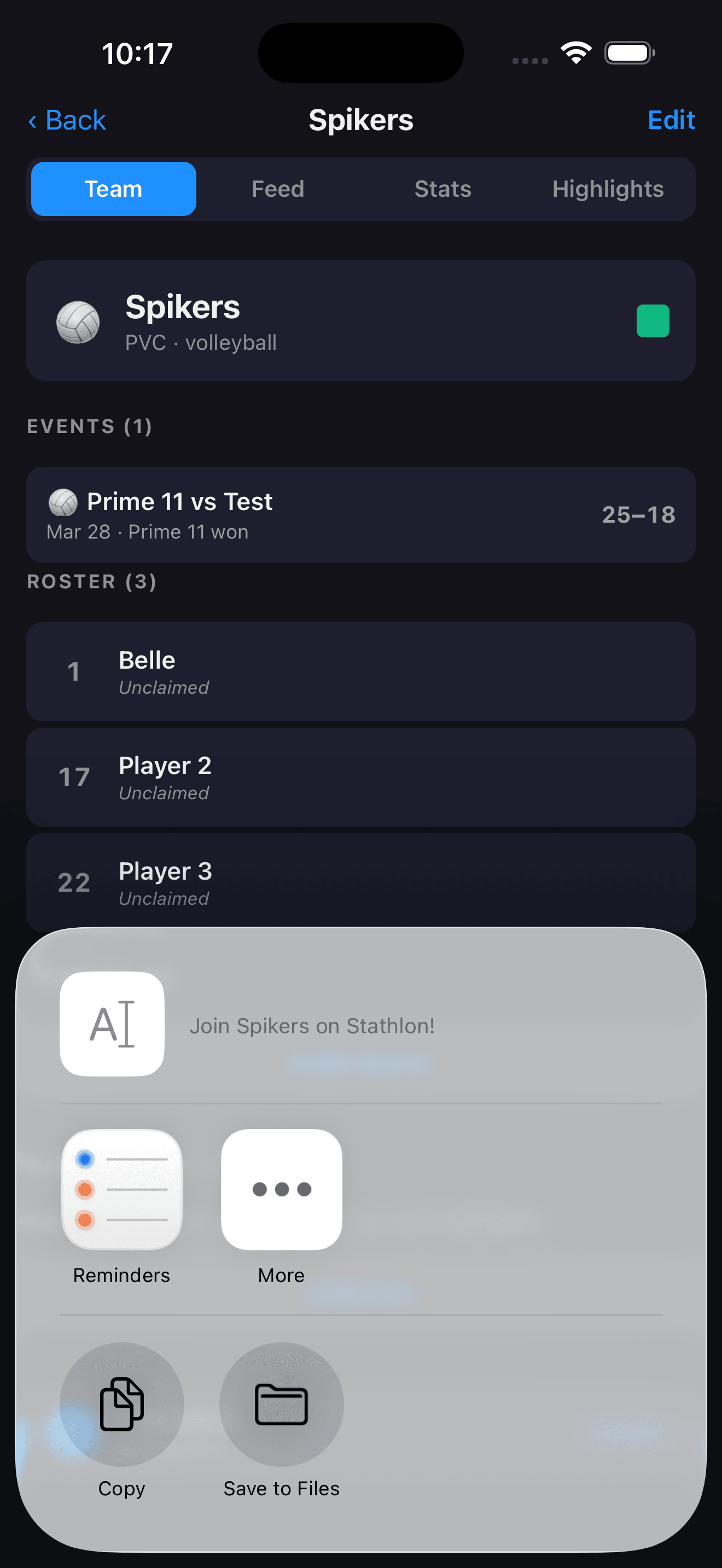Tap the Join Spikers on Stathlon message
The width and height of the screenshot is (722, 1568).
point(312,1025)
